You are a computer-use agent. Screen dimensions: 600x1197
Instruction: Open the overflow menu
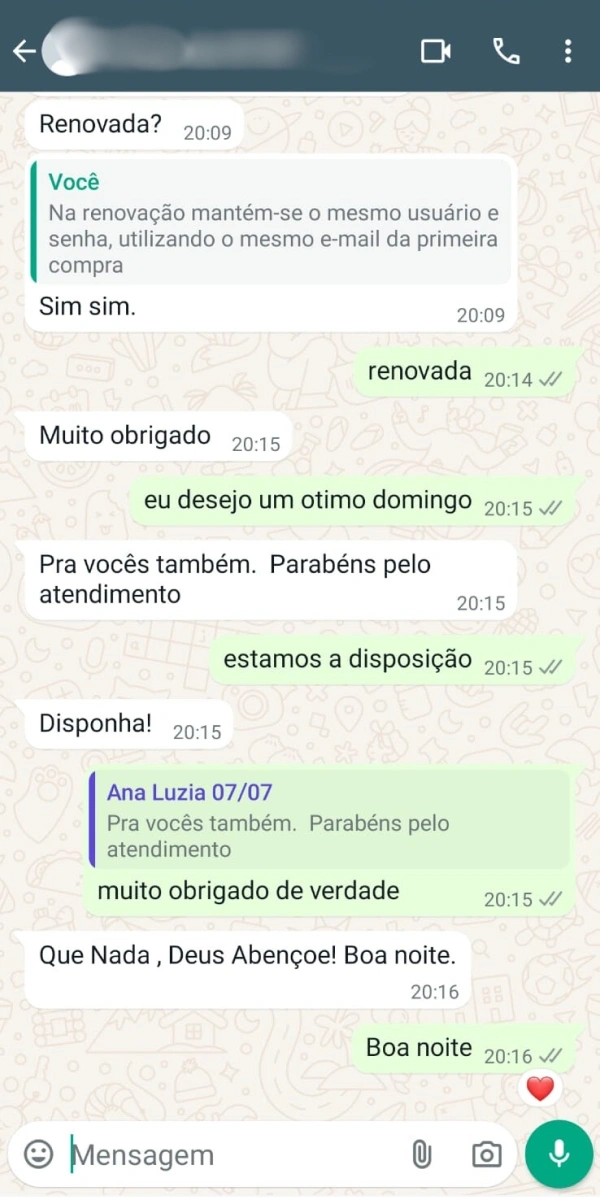(x=568, y=51)
